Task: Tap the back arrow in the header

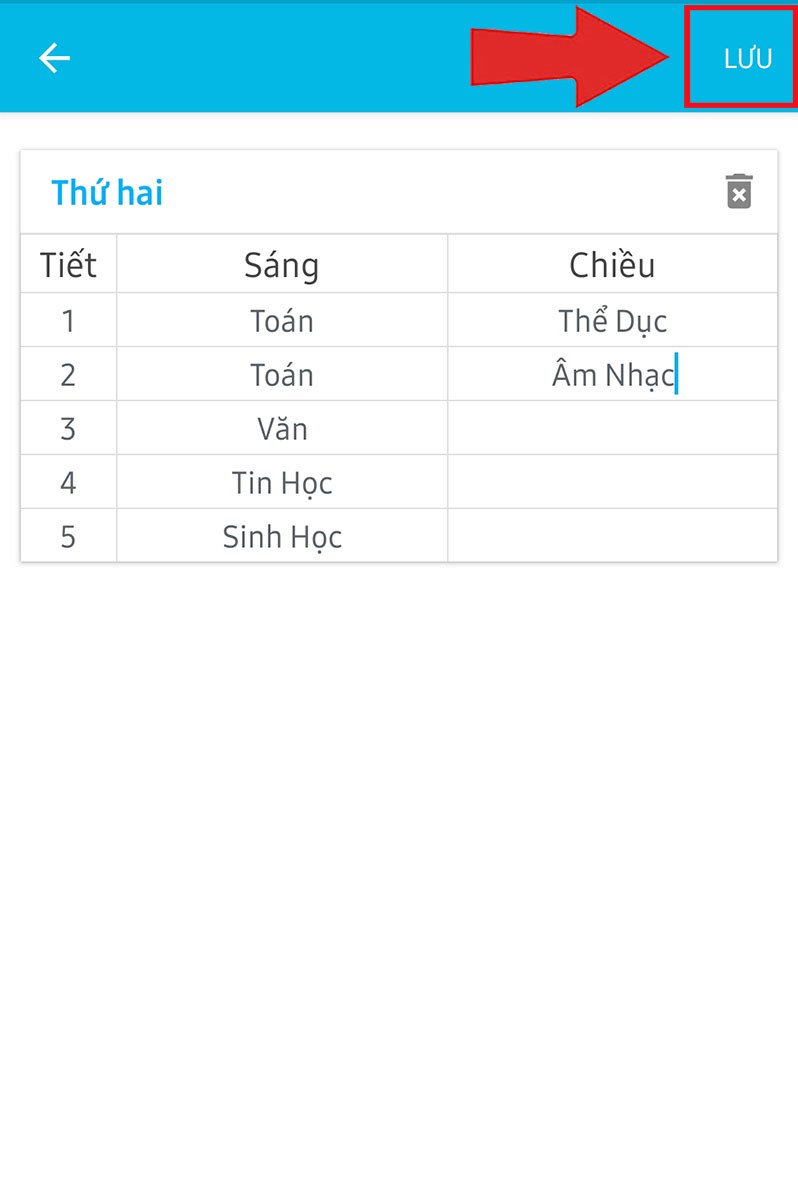Action: [55, 58]
